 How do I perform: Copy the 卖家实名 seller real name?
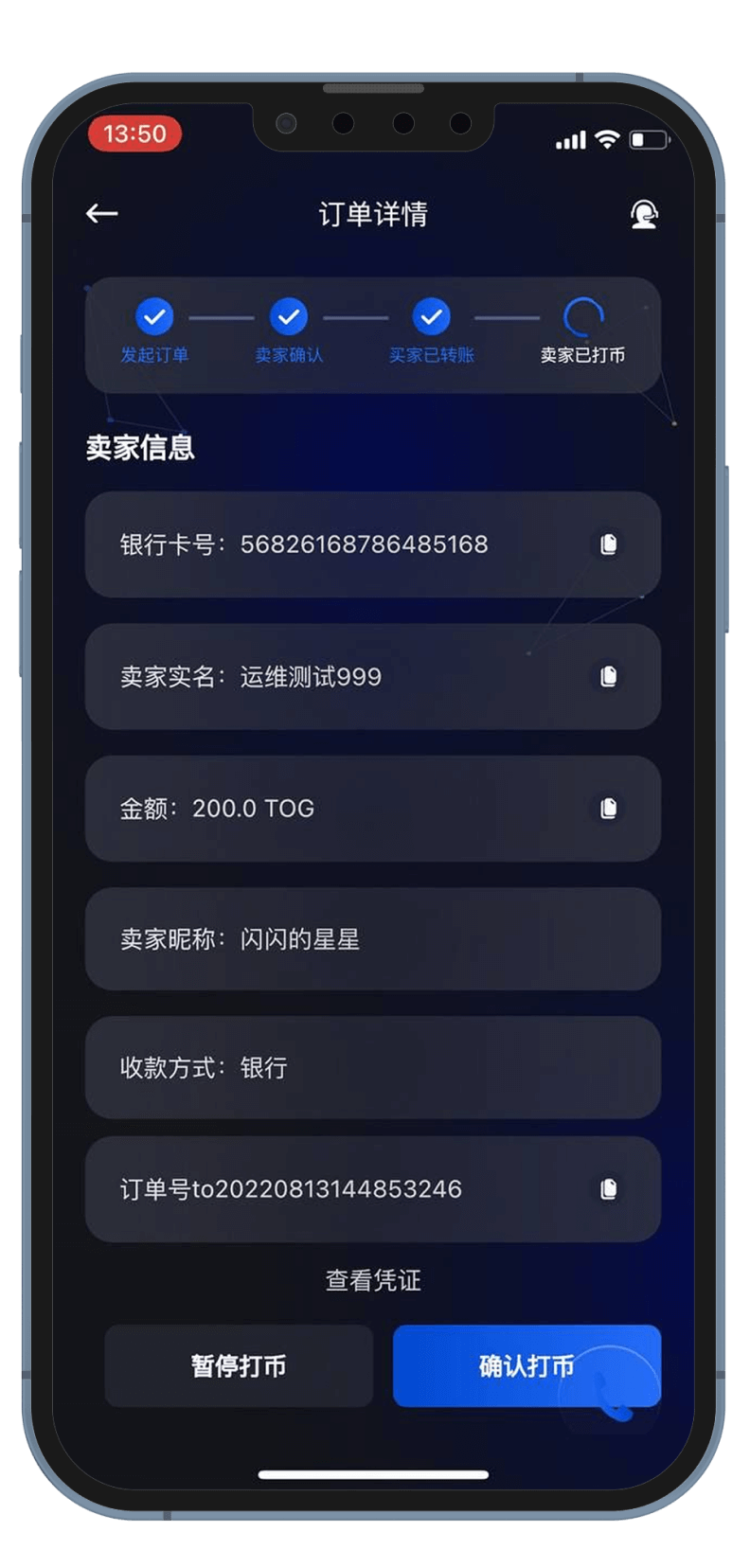(609, 676)
